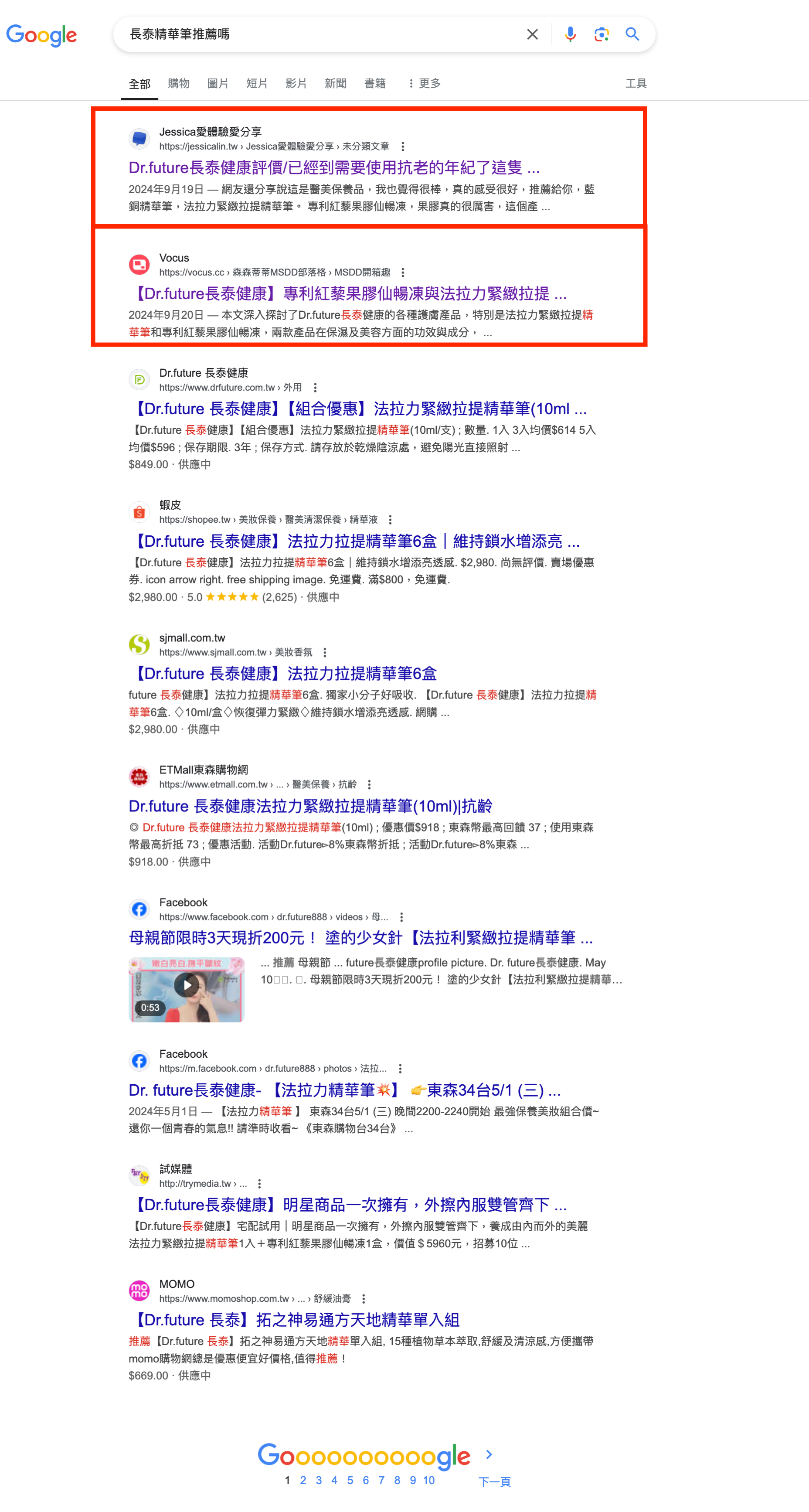Image resolution: width=809 pixels, height=1512 pixels.
Task: Clear the search query text
Action: pyautogui.click(x=532, y=34)
